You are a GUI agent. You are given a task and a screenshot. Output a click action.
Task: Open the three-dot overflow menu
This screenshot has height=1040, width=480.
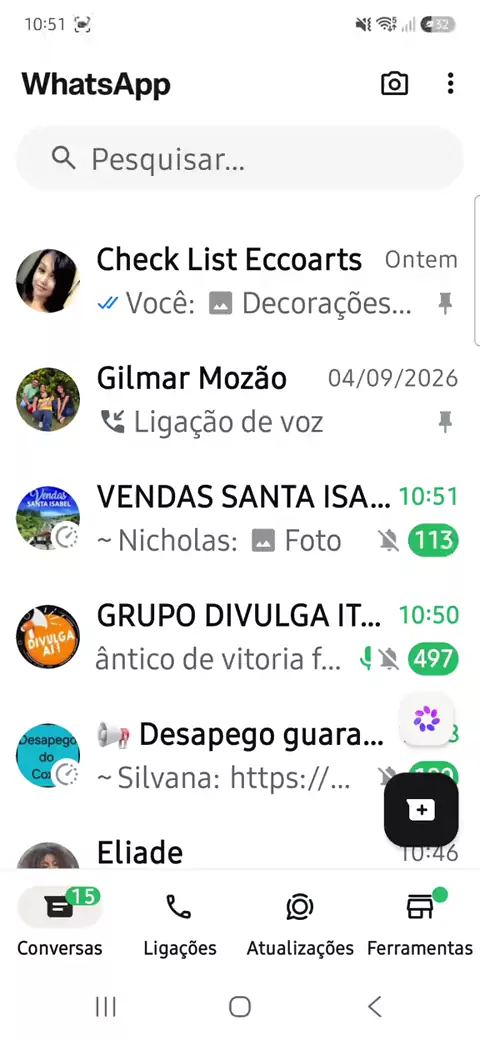pyautogui.click(x=450, y=84)
